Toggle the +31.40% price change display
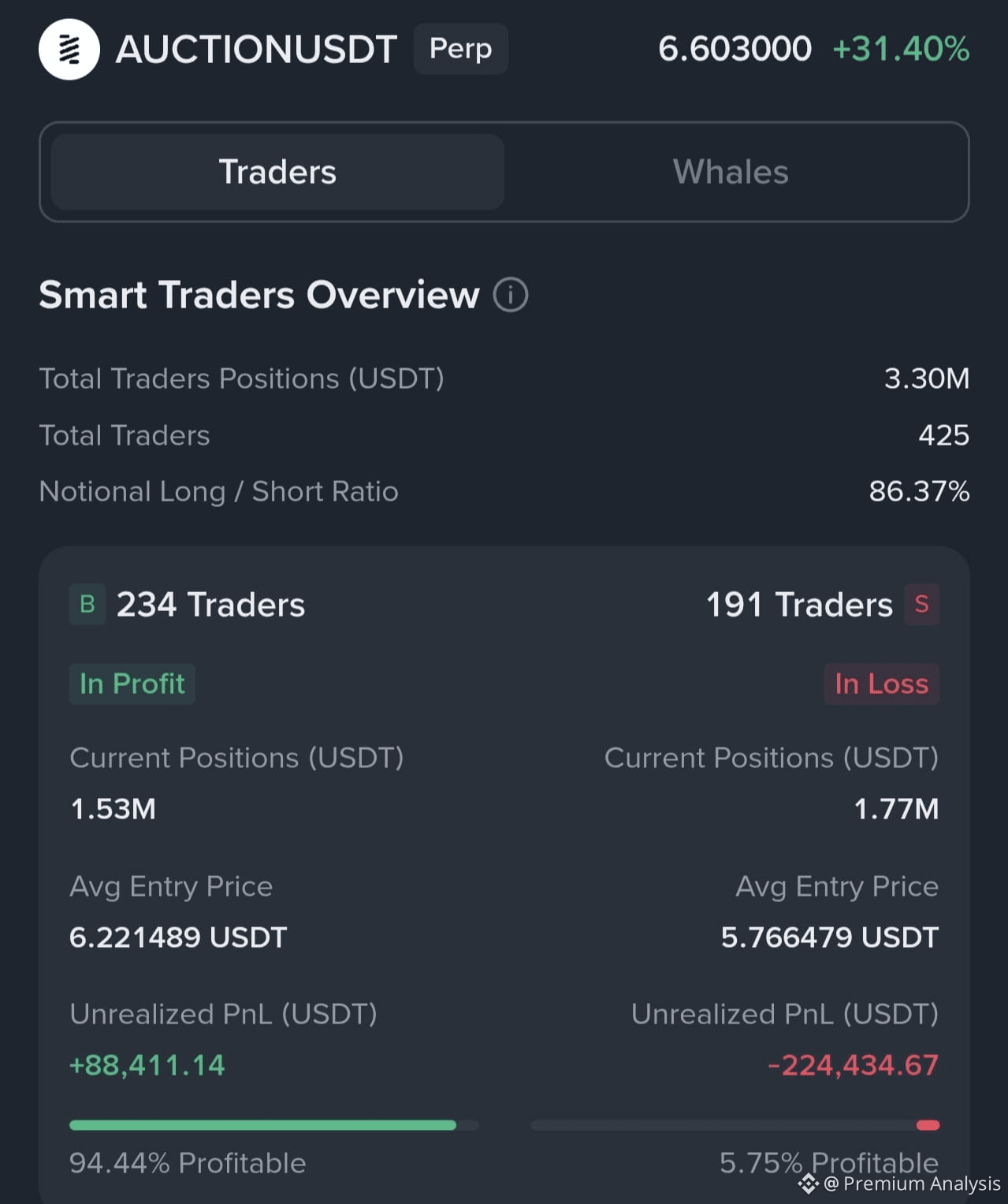This screenshot has width=1008, height=1204. tap(901, 49)
